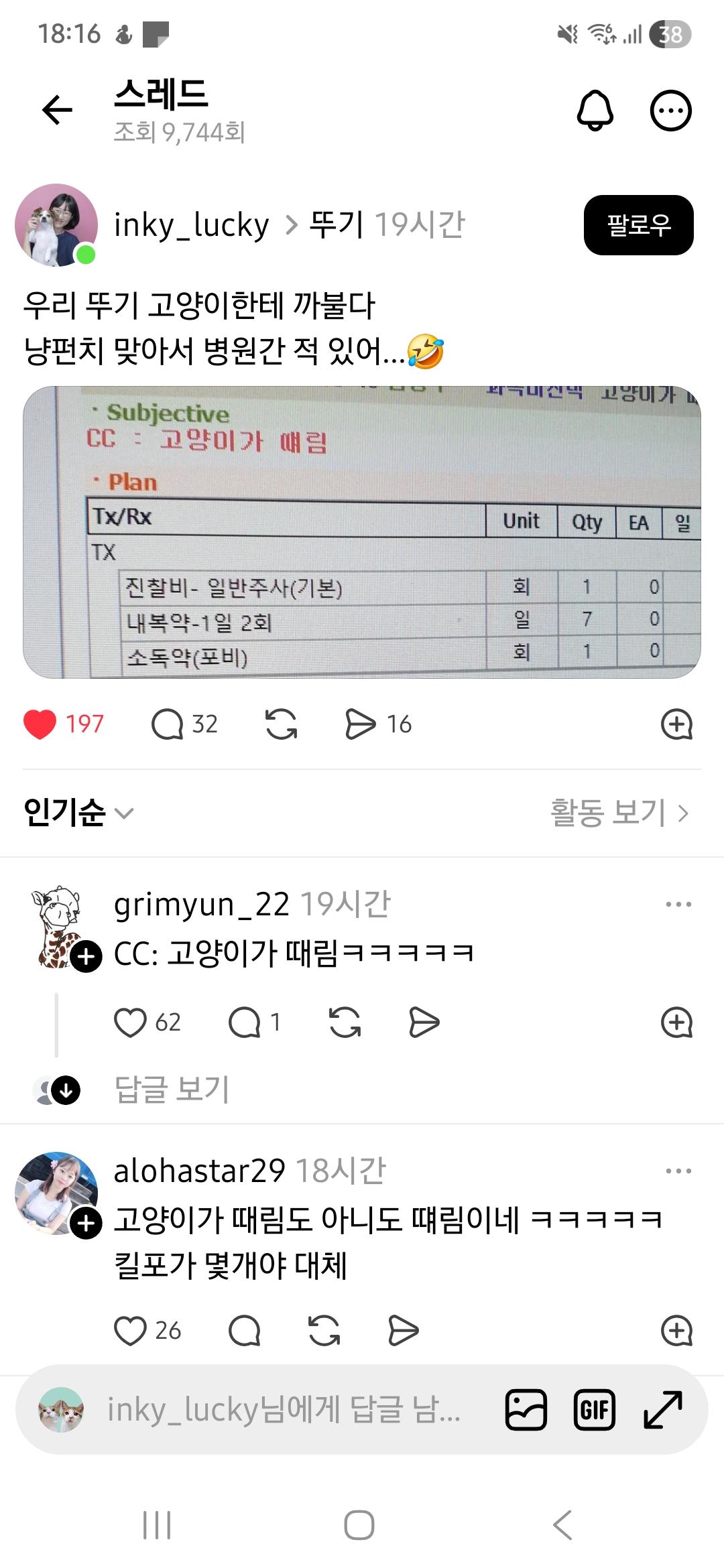
Task: Like grimyun_22's comment
Action: pyautogui.click(x=130, y=1023)
